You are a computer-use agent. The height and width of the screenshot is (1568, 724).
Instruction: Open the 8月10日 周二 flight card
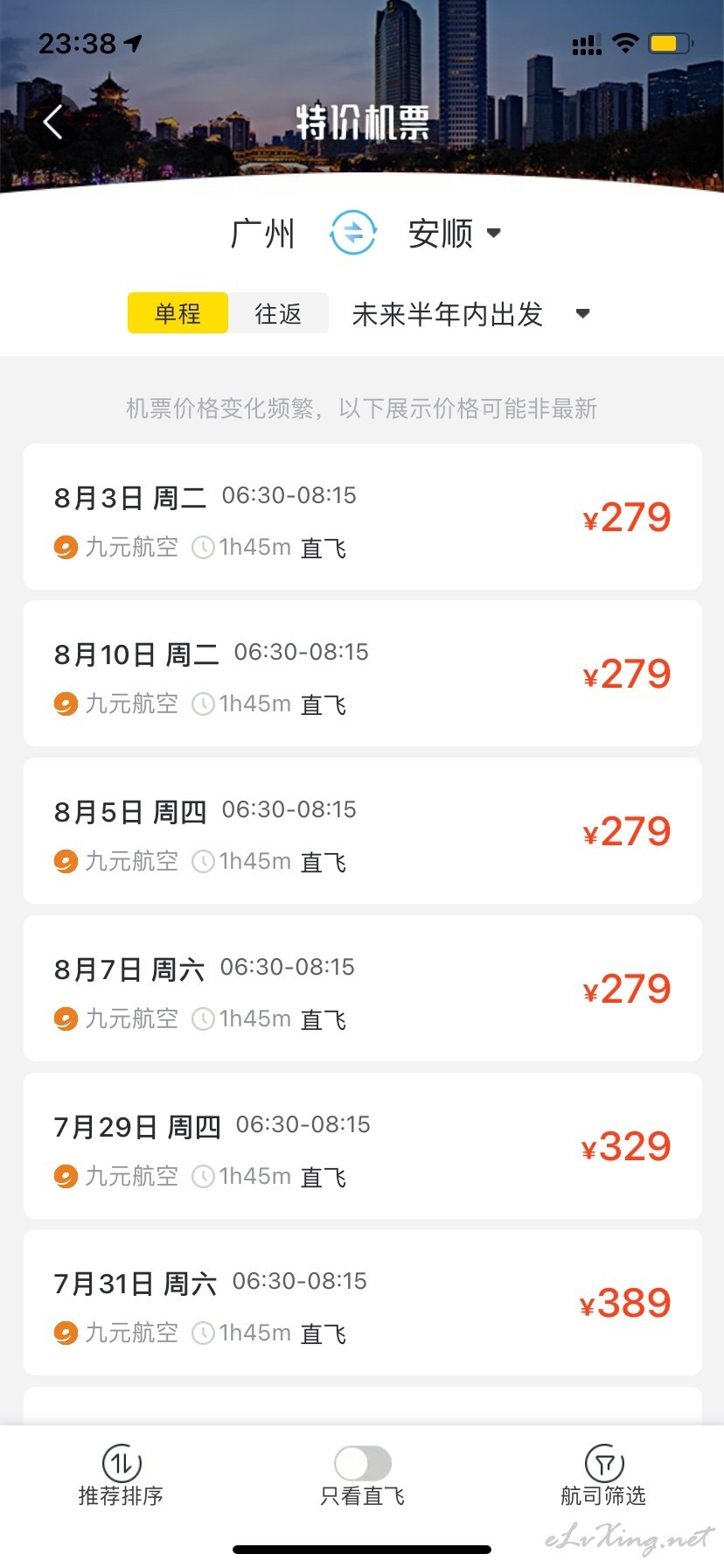pyautogui.click(x=363, y=674)
